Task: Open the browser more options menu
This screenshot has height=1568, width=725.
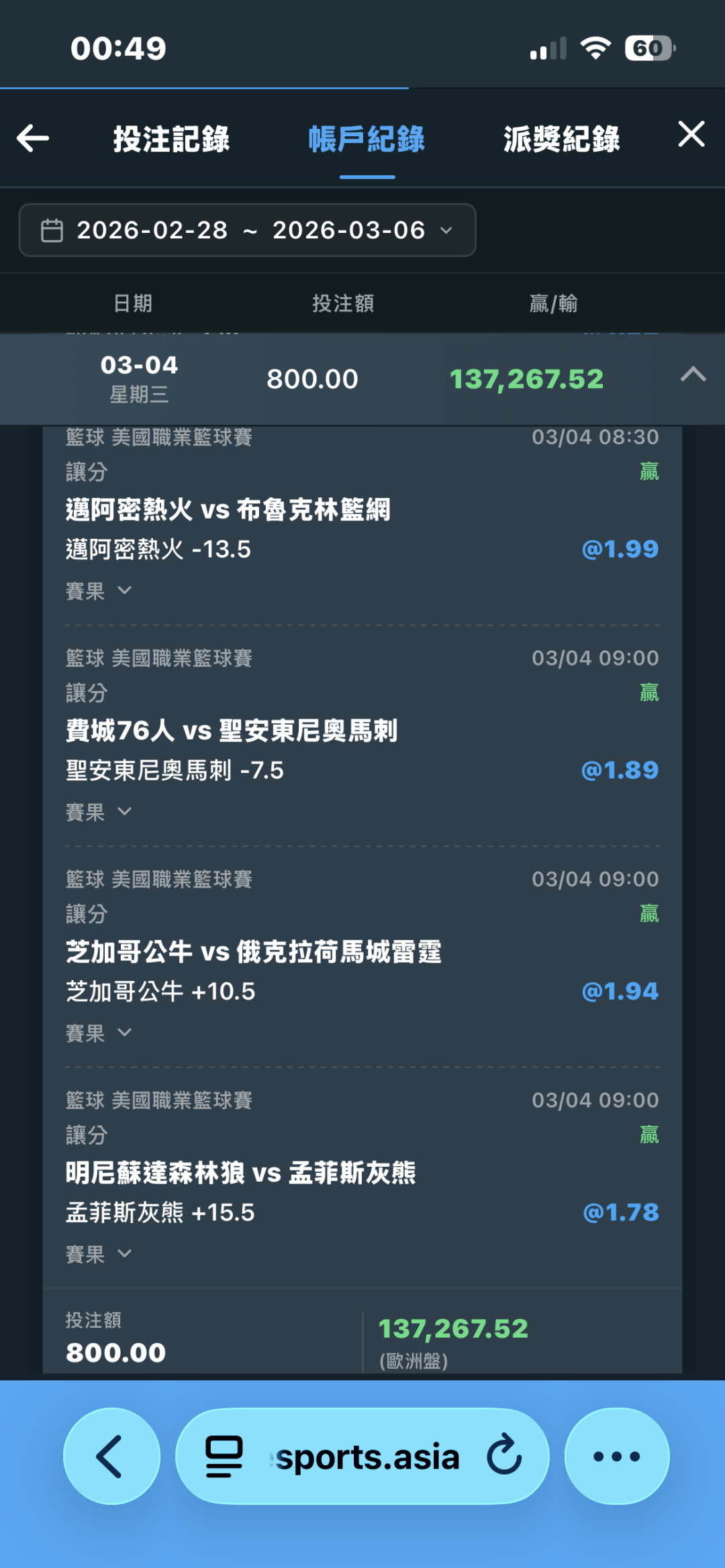Action: pos(616,1456)
